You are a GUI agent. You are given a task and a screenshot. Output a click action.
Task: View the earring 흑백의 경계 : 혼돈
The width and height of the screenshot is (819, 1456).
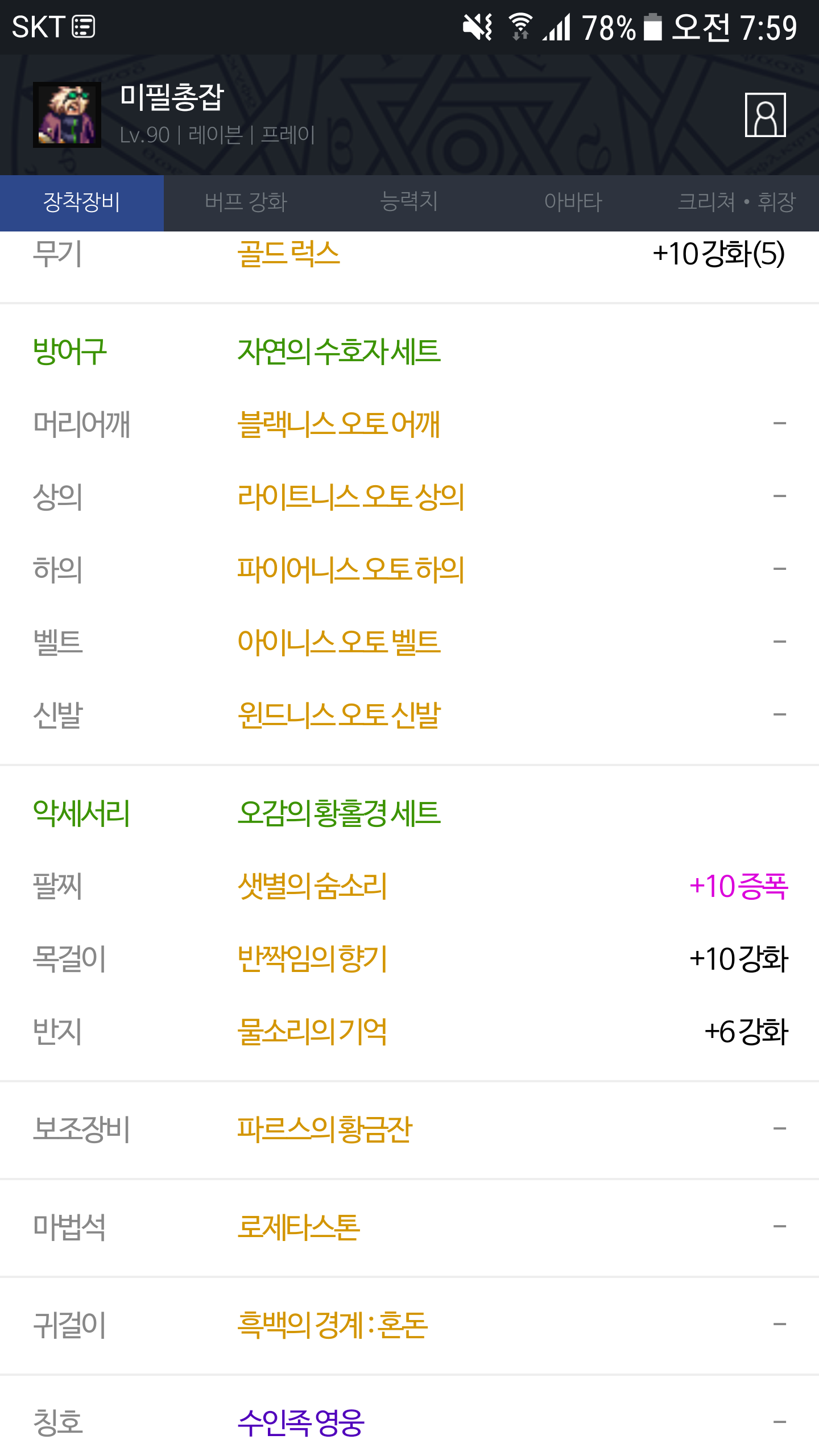click(332, 1325)
